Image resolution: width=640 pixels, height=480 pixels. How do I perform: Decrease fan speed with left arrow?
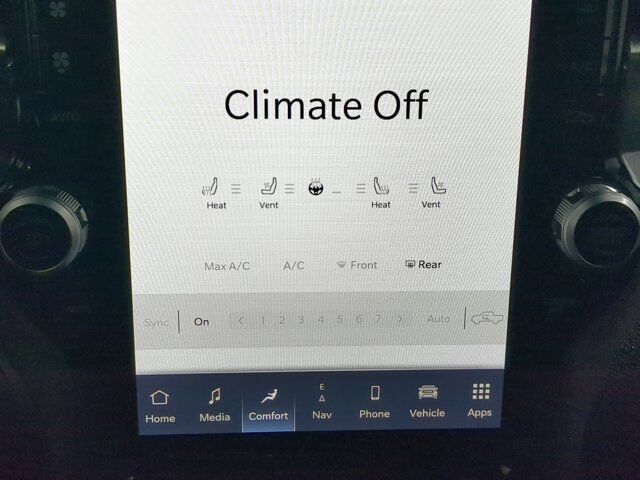tap(241, 320)
